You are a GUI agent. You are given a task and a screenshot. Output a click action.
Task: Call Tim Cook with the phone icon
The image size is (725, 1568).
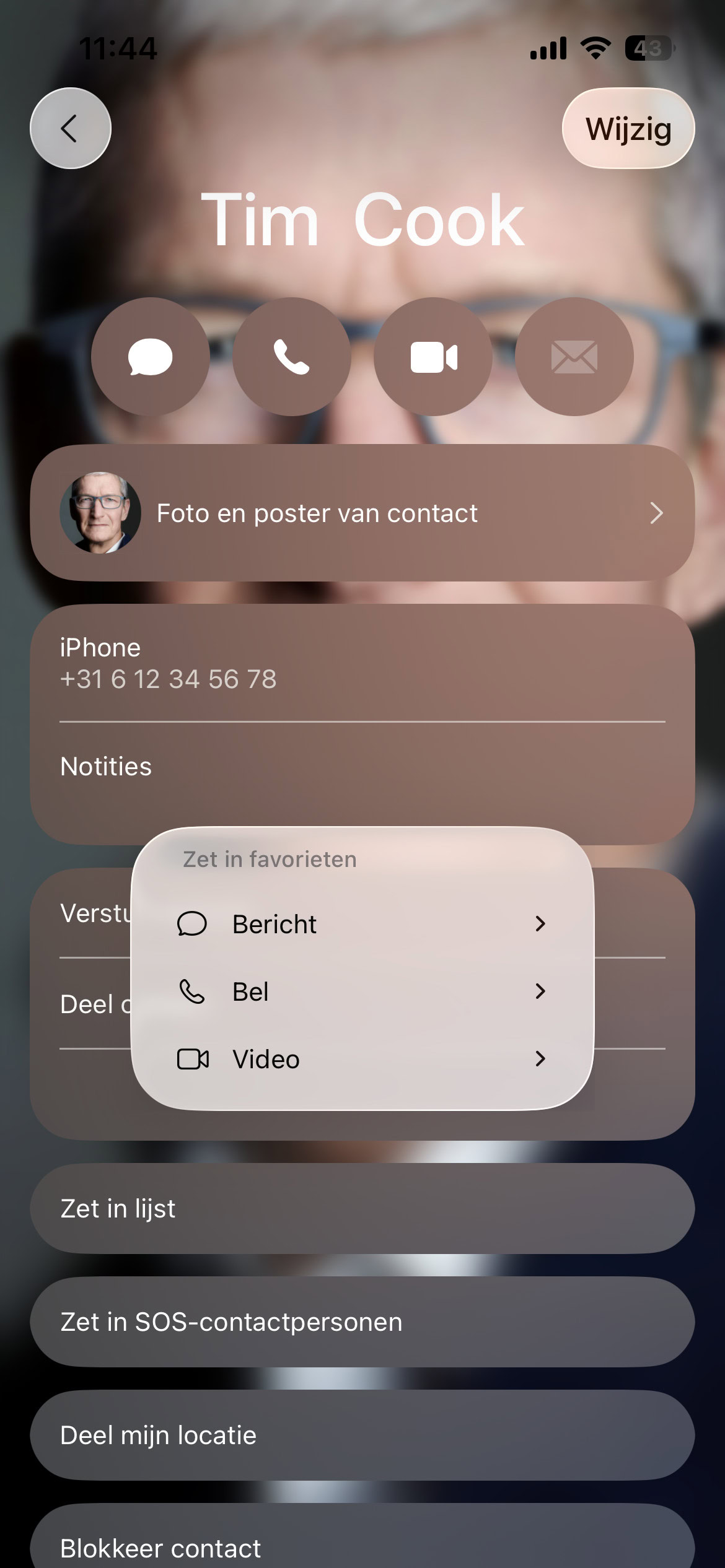tap(291, 357)
